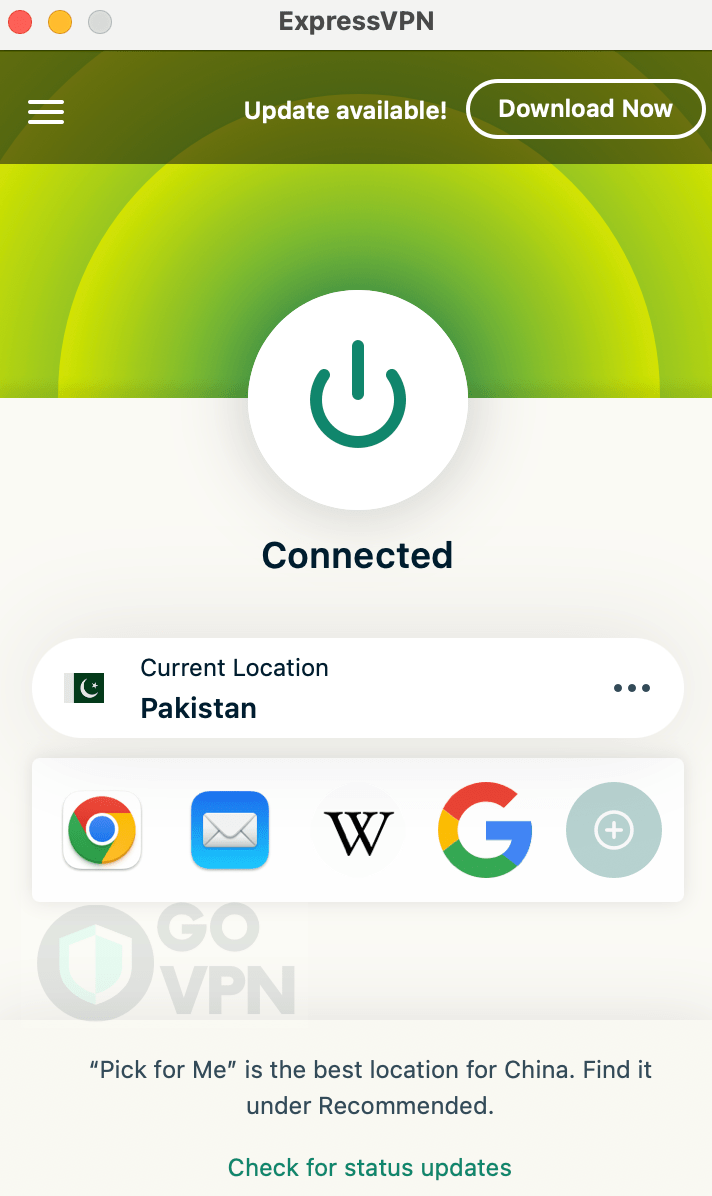Open the Current Location Pakistan selector
Screen dimensions: 712x1196
(300, 688)
